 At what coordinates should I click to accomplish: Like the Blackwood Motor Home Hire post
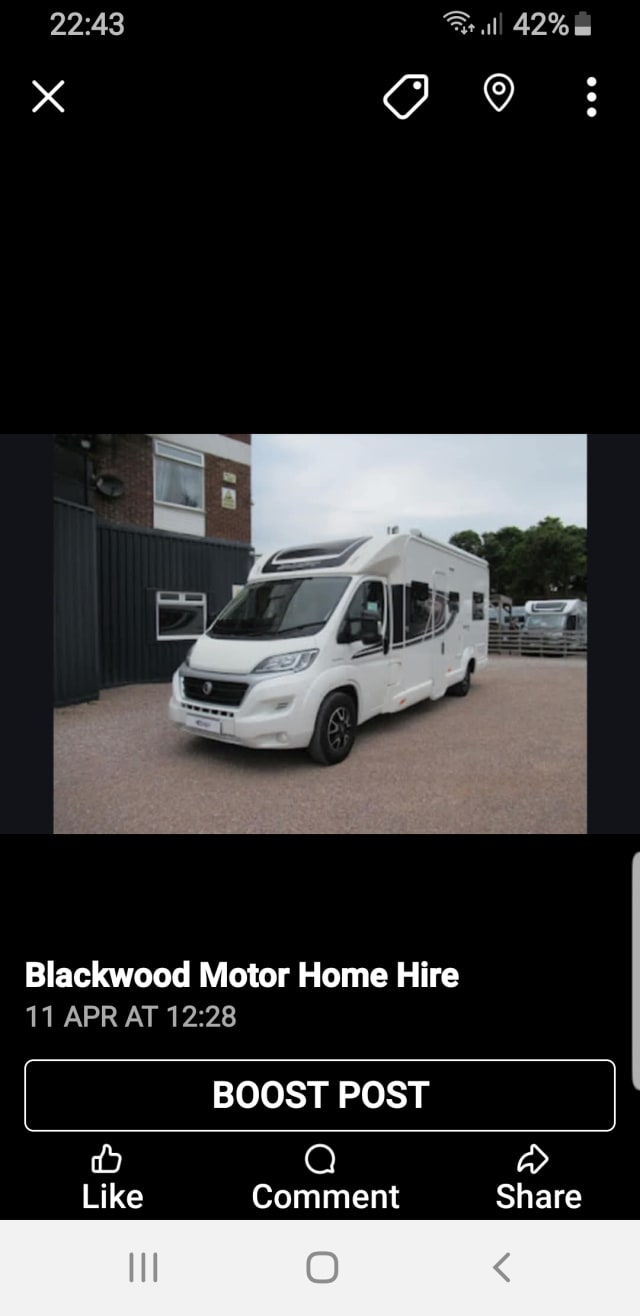[111, 1178]
